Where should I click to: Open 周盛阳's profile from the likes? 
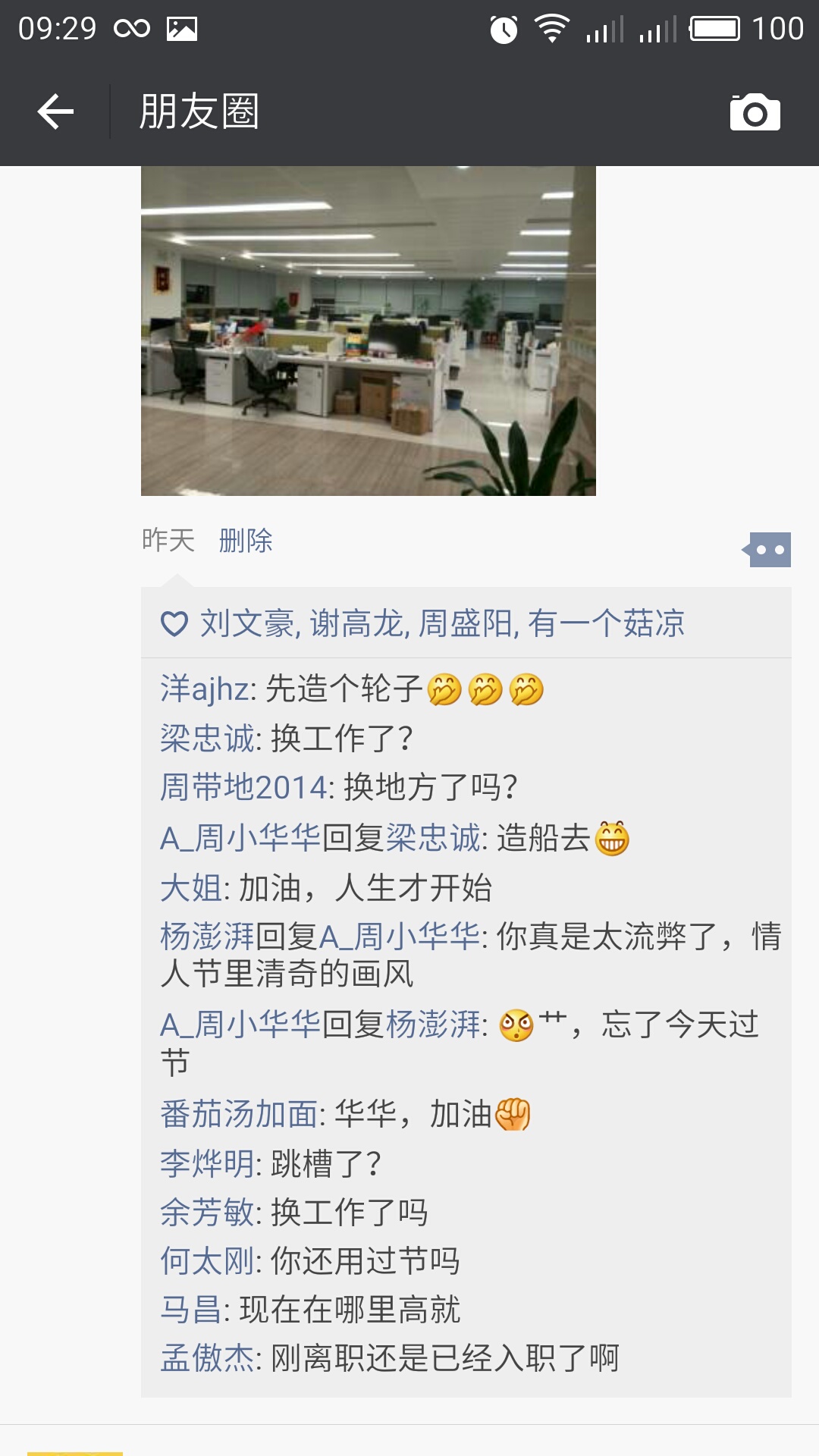tap(465, 624)
